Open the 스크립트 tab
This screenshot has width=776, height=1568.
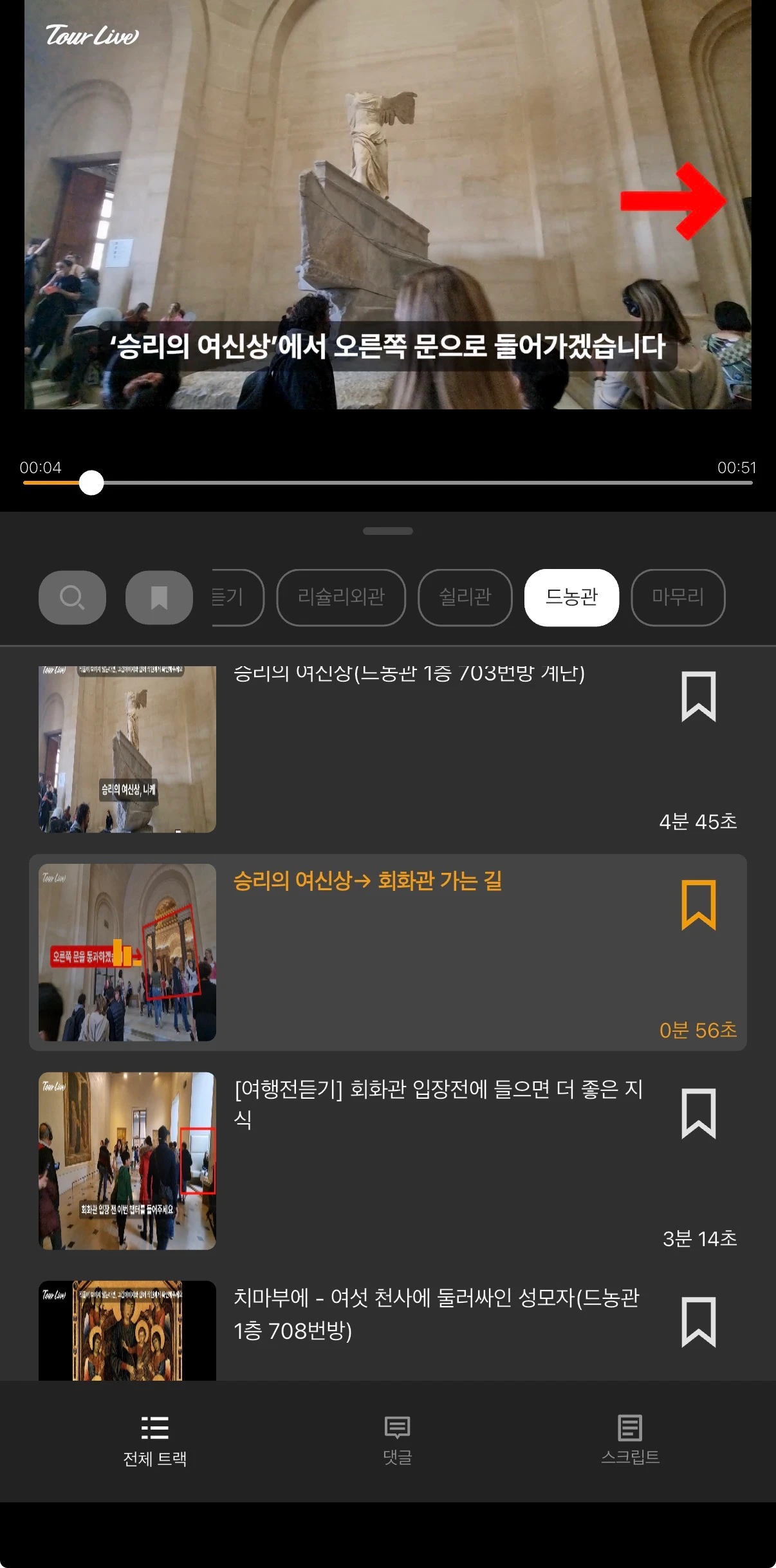click(630, 1440)
